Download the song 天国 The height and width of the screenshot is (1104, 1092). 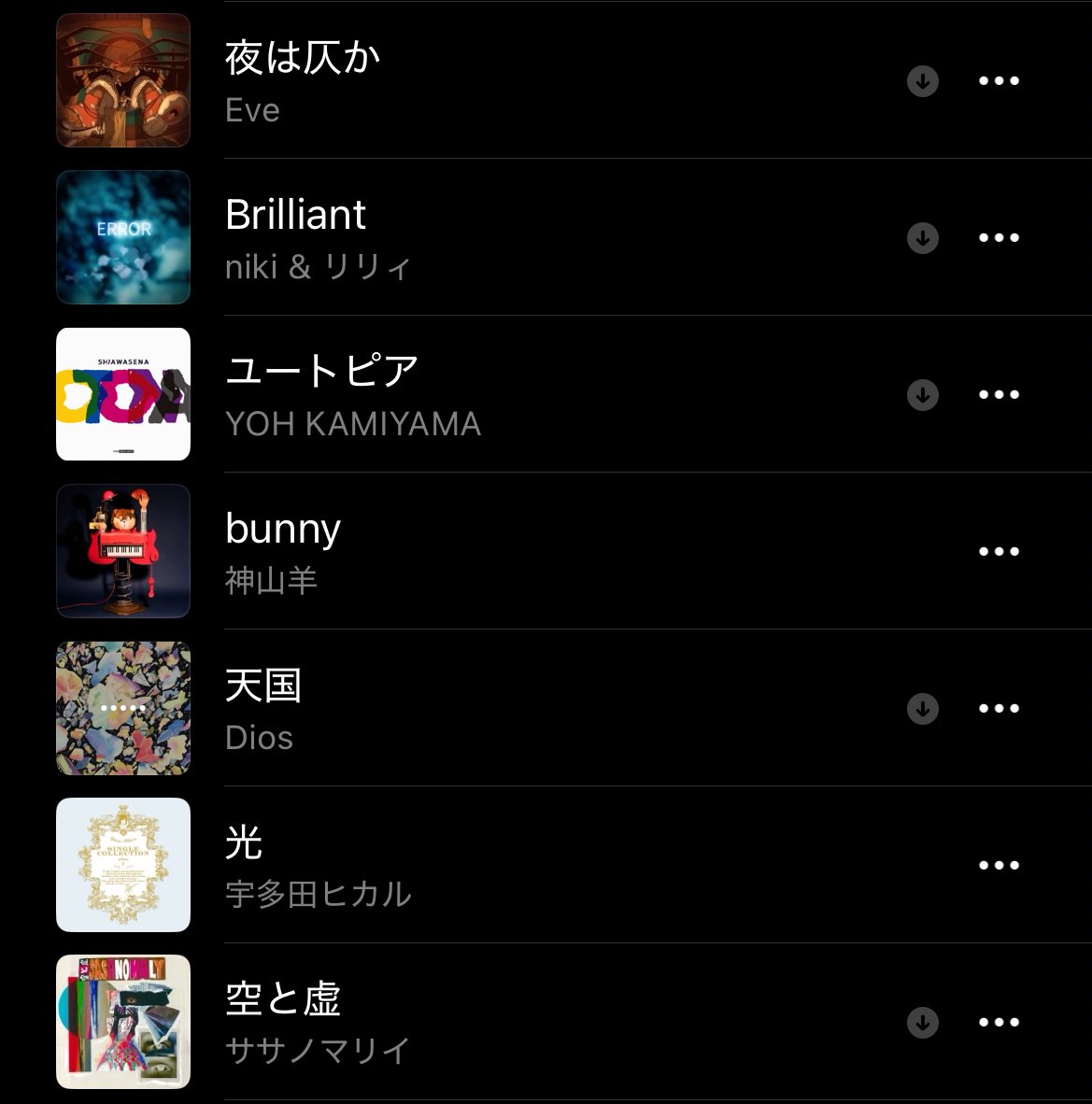922,709
